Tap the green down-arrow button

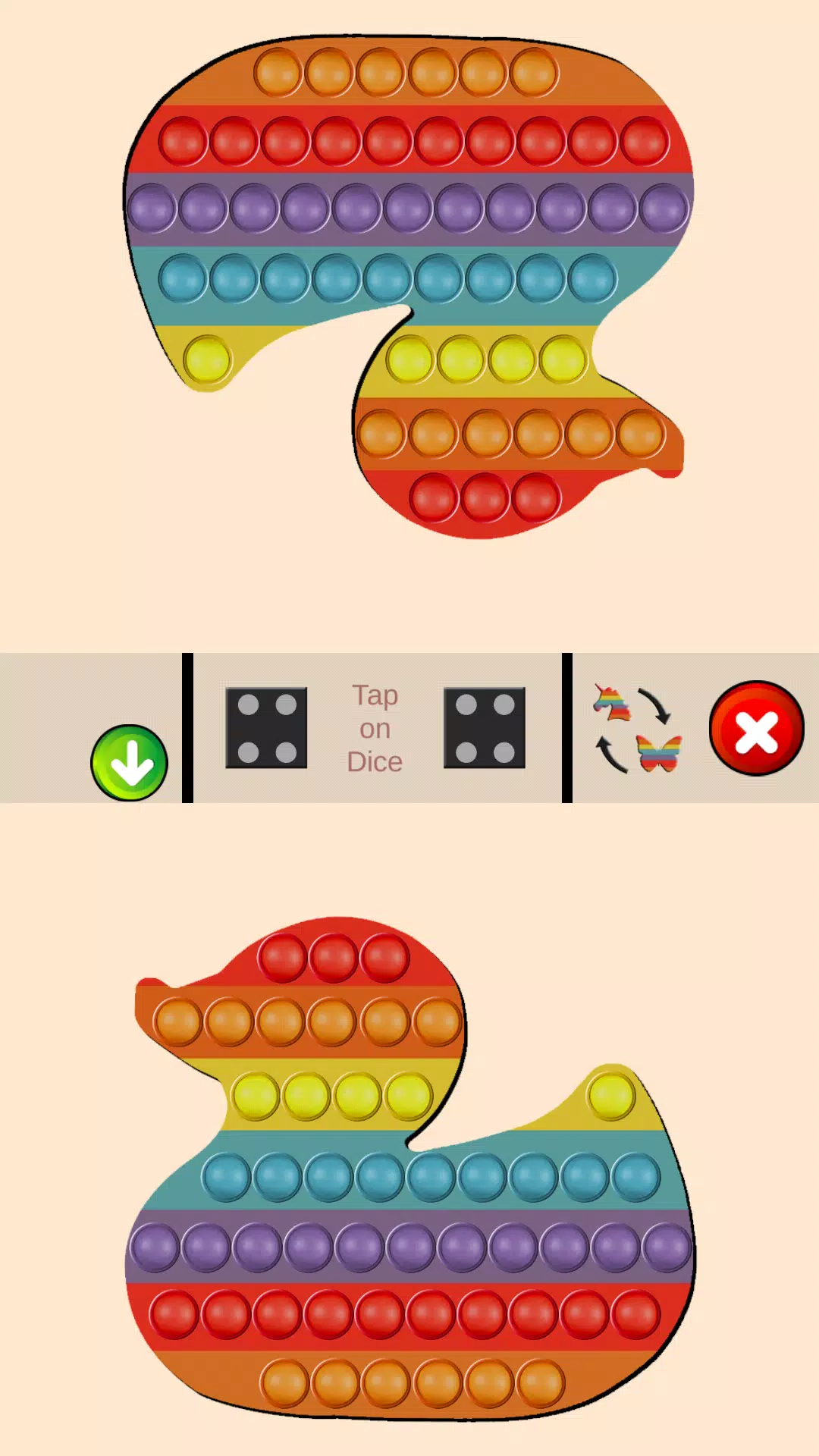pos(129,762)
